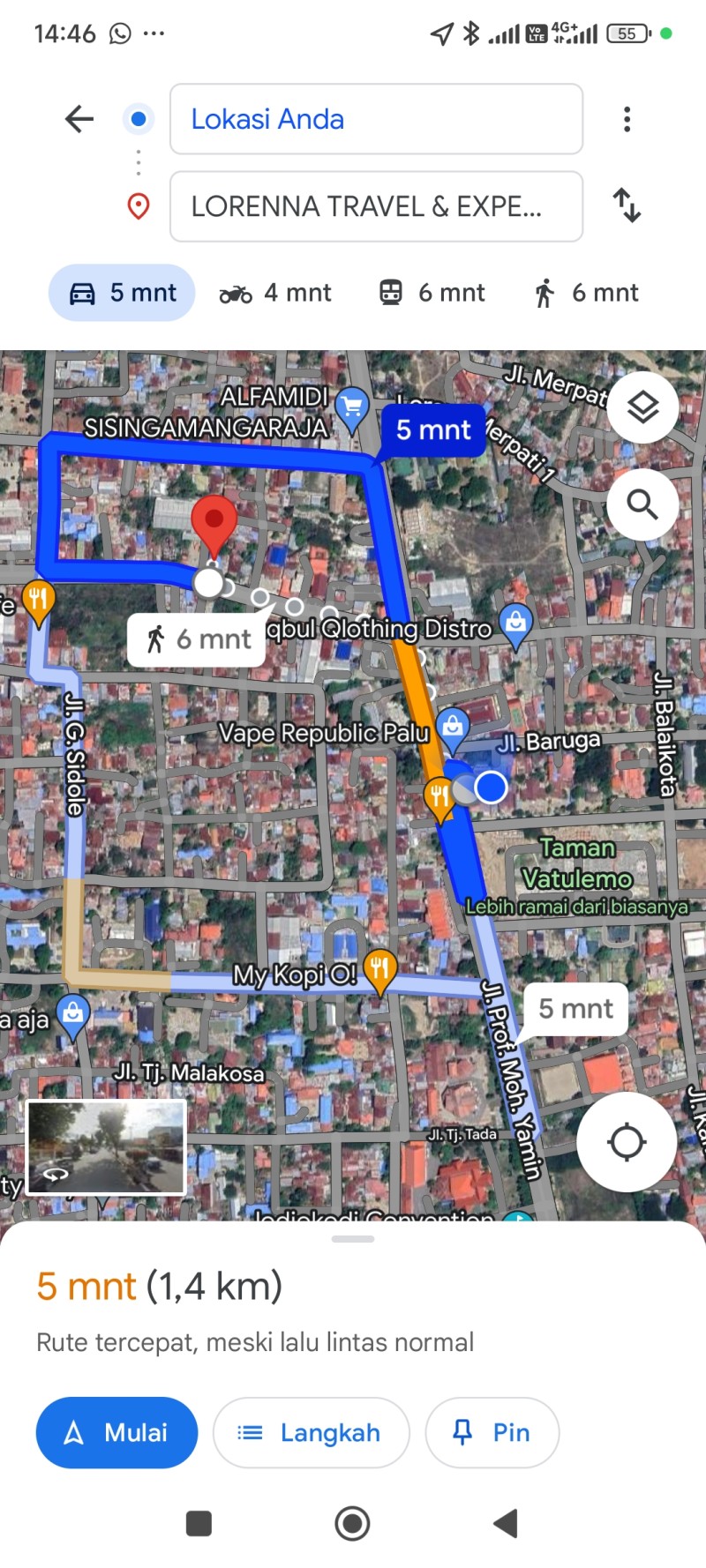
Task: View route steps via Langkah
Action: point(311,1432)
